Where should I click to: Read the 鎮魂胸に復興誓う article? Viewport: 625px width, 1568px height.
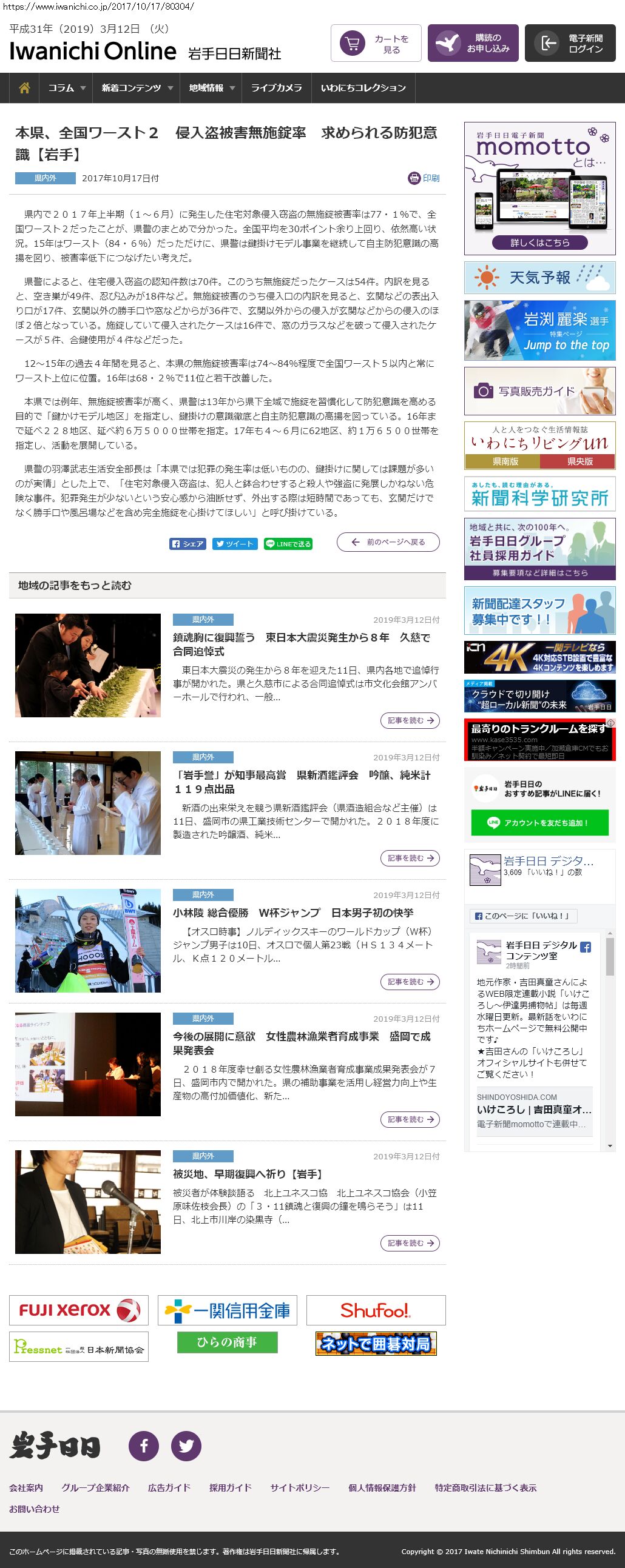[410, 720]
